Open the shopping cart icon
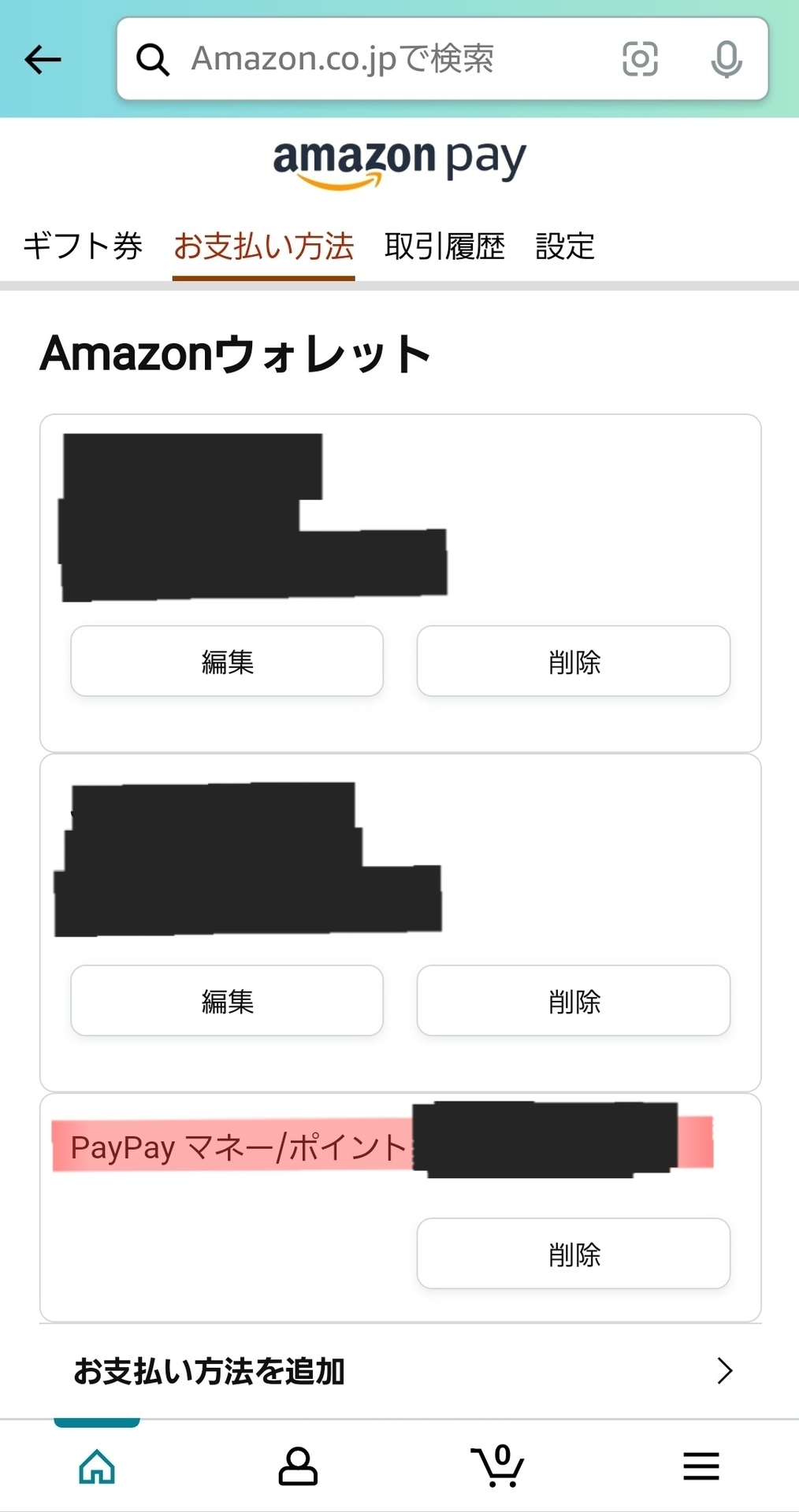Image resolution: width=799 pixels, height=1512 pixels. 499,1466
